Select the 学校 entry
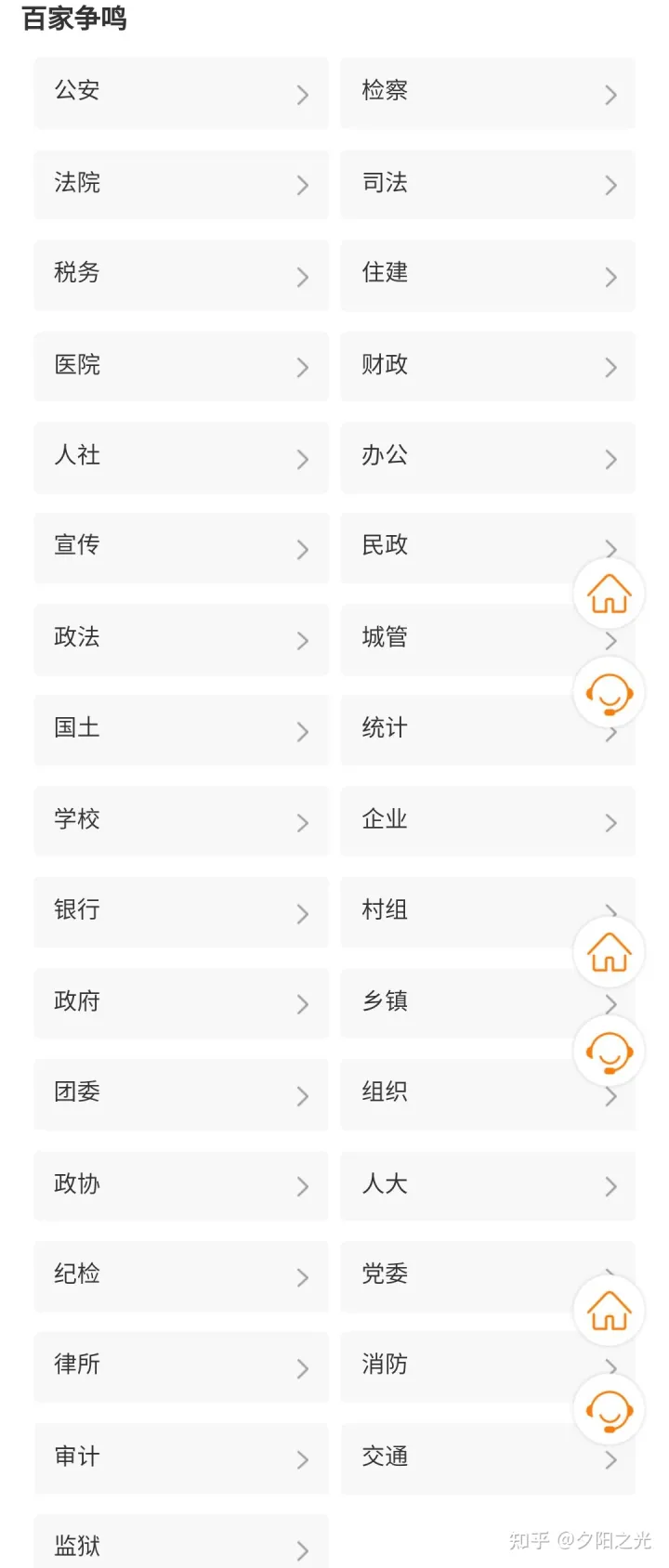669x1568 pixels. (181, 822)
